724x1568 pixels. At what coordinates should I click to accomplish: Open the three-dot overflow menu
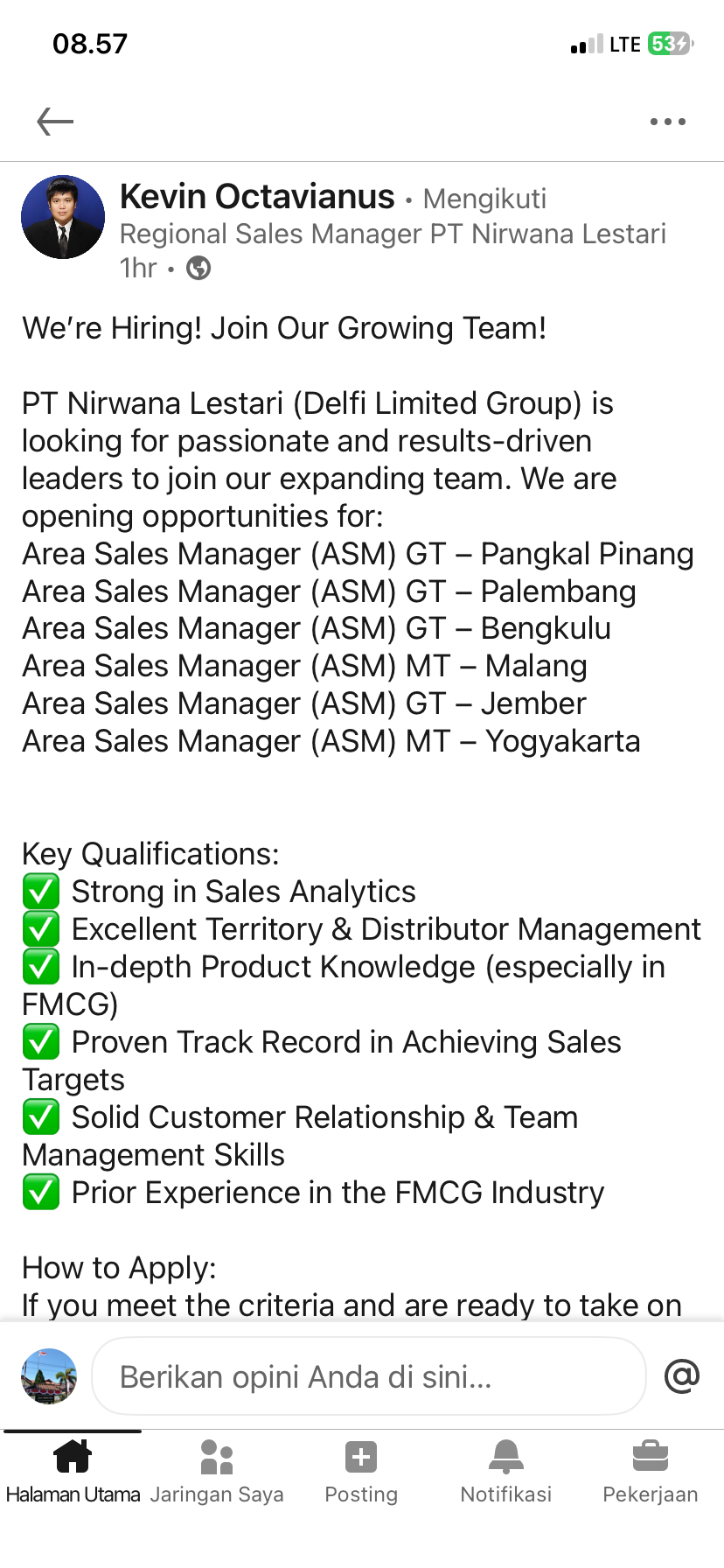point(667,122)
